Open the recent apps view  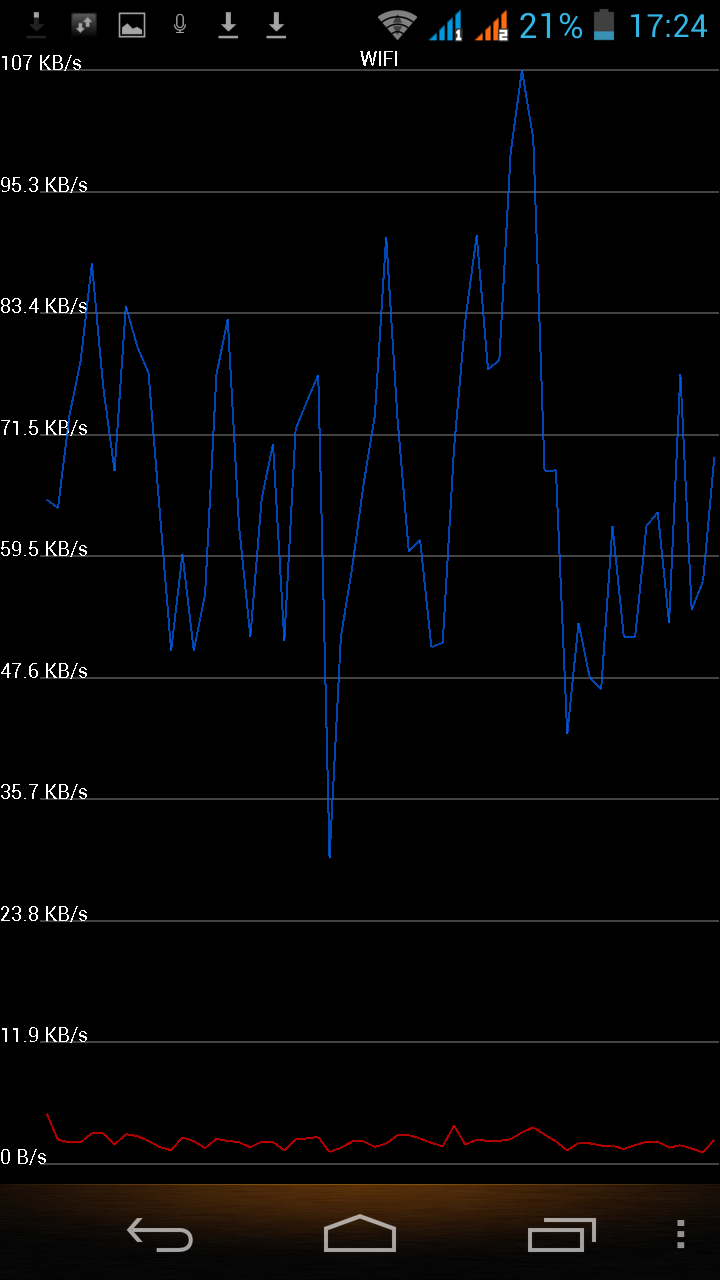[x=562, y=1235]
